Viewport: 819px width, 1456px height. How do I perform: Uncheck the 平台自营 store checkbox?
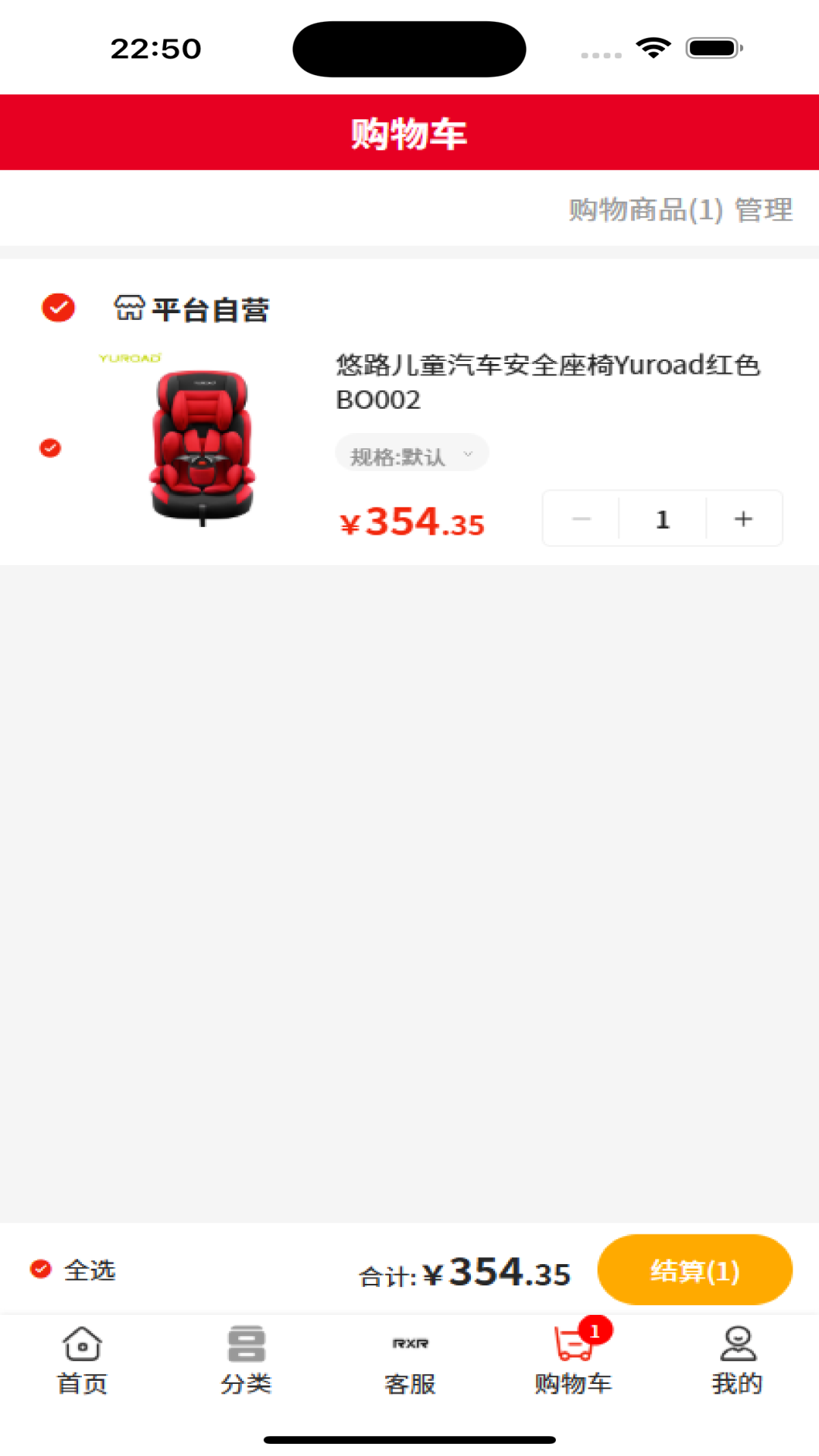tap(57, 309)
